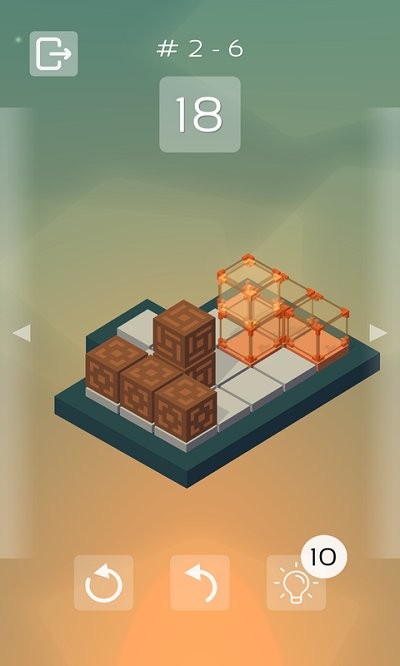
Task: Exit the level with the door icon
Action: [x=54, y=54]
